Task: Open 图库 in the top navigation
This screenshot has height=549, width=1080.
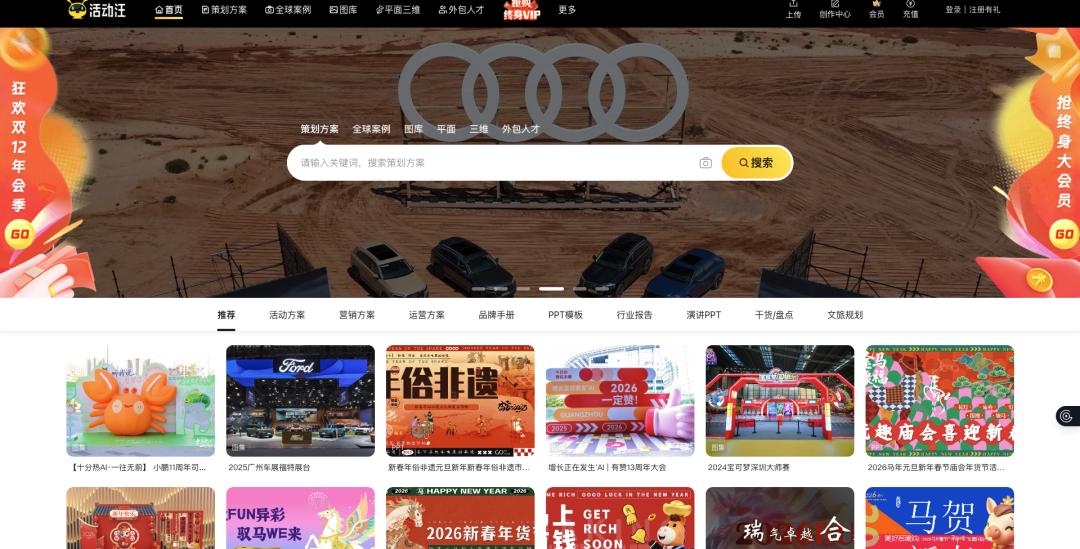Action: coord(342,10)
